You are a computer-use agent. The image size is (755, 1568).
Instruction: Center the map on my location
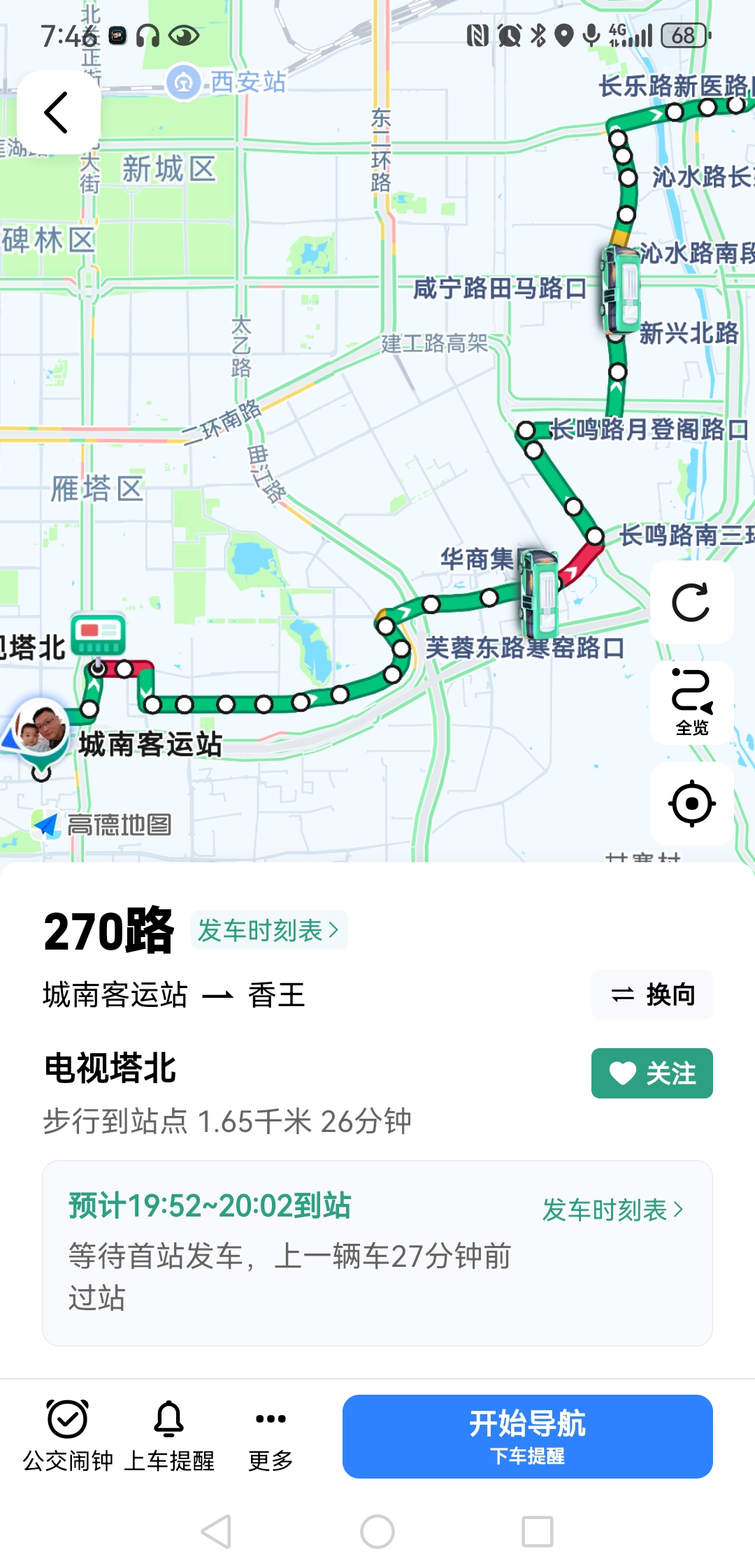tap(691, 804)
